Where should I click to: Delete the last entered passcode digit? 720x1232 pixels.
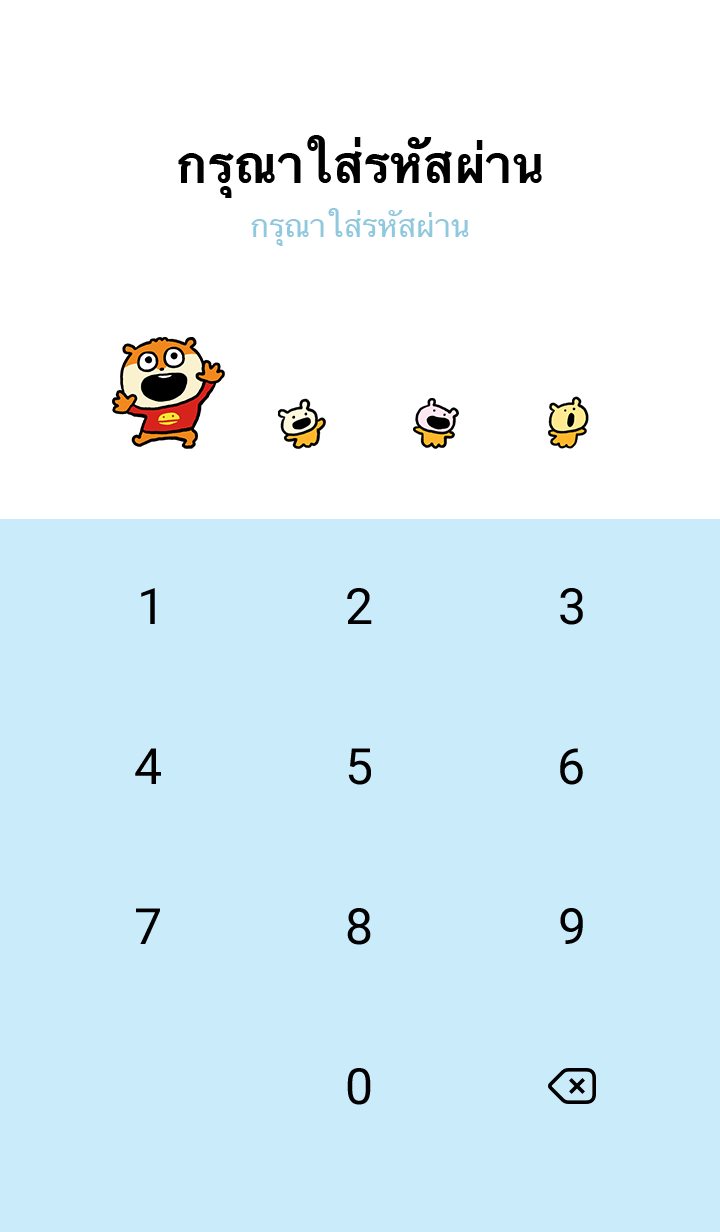572,1086
